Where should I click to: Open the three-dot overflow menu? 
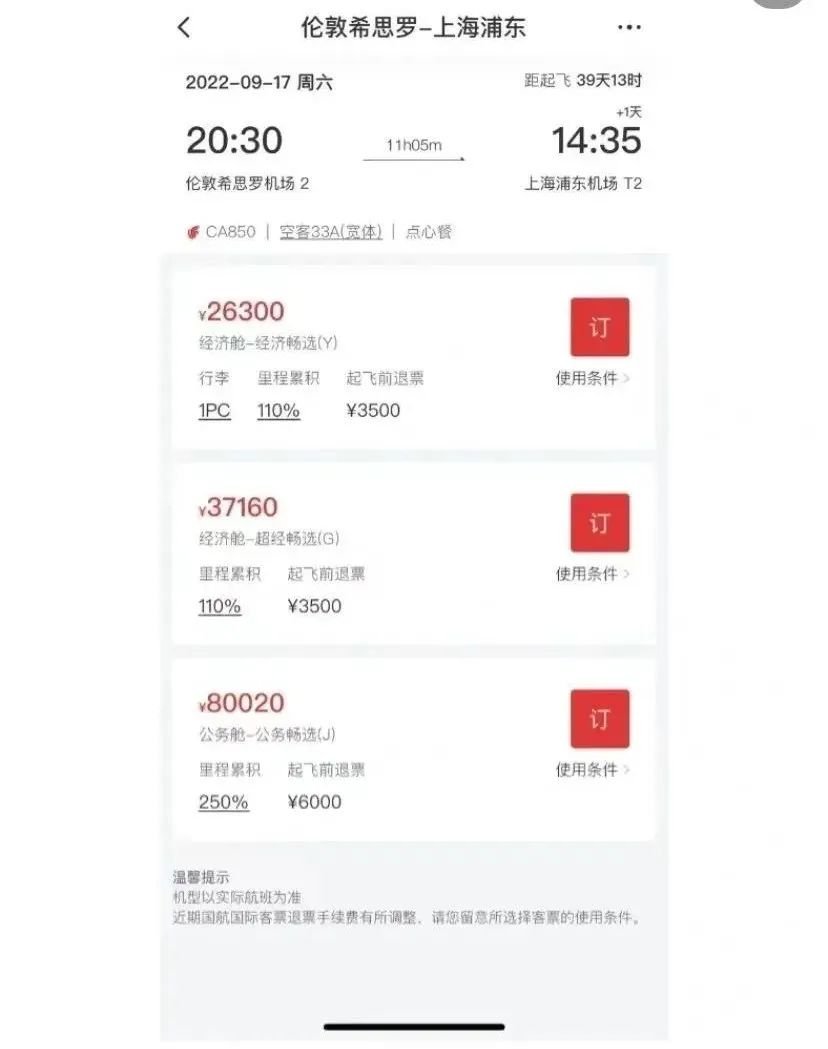click(x=629, y=27)
